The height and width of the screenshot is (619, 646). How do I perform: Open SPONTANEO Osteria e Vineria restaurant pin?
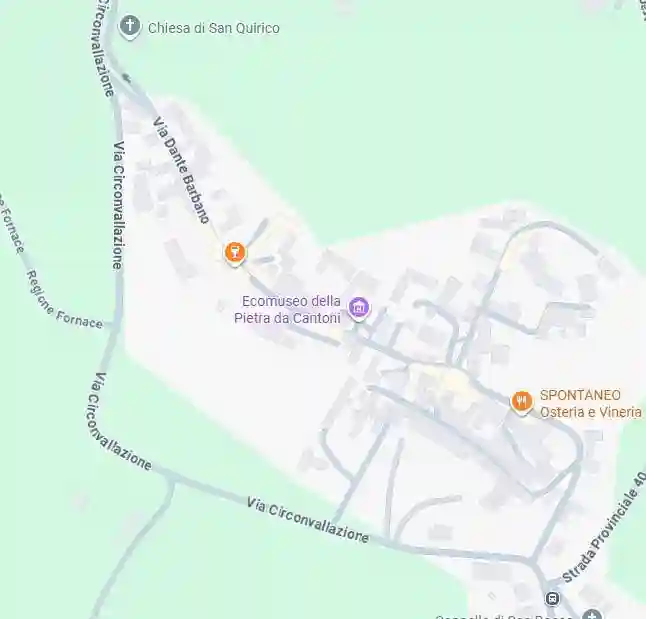click(521, 401)
